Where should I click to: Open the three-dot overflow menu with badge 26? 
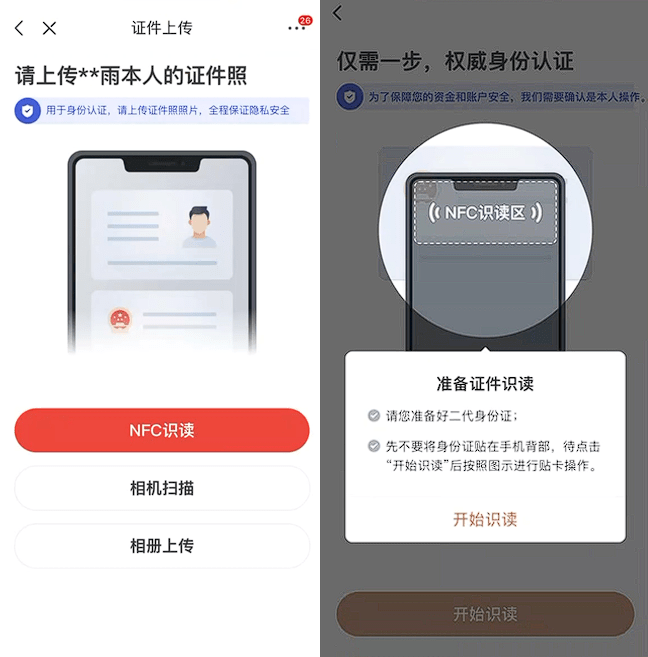[x=296, y=28]
